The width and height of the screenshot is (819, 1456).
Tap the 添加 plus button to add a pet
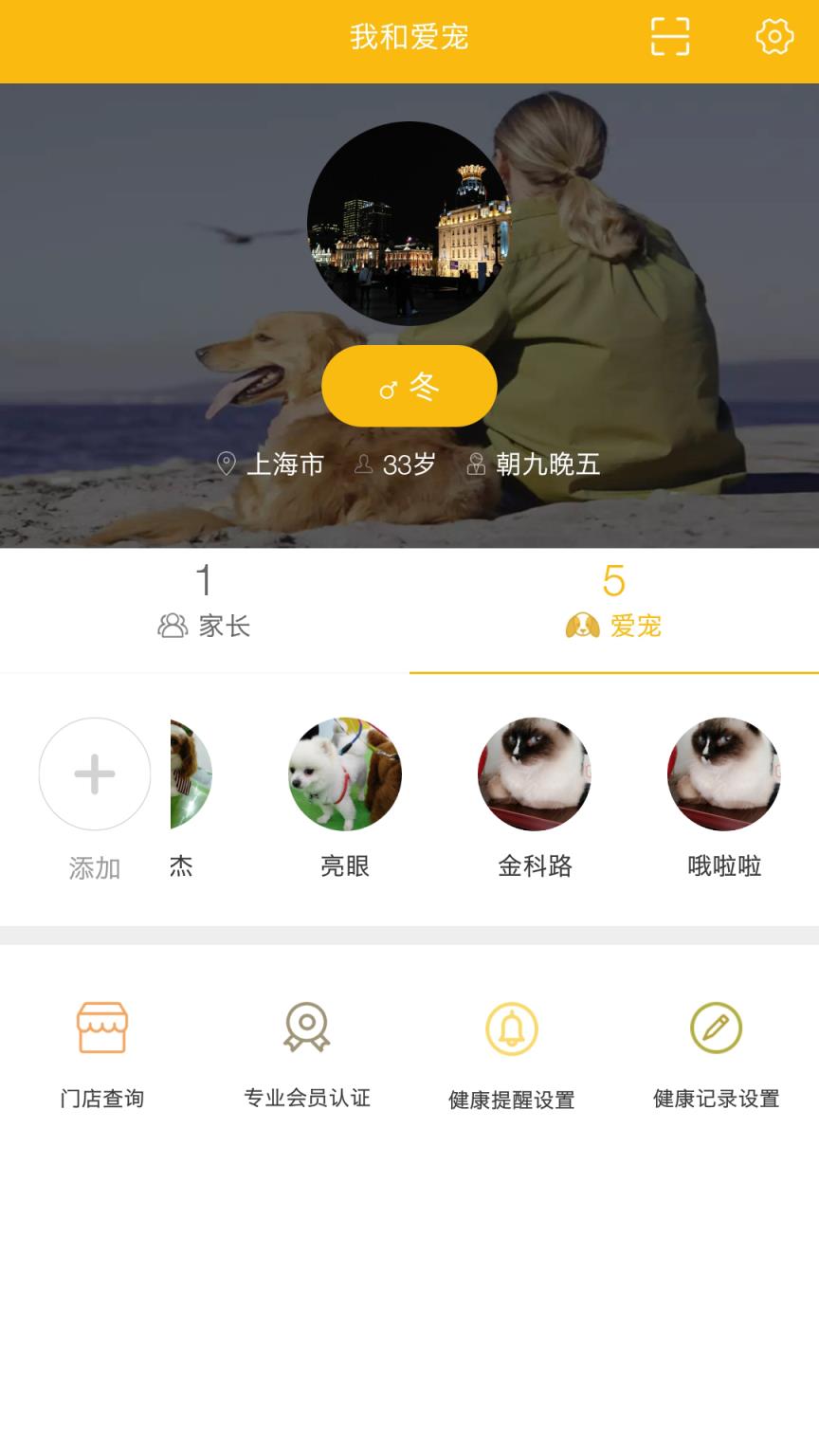[93, 774]
